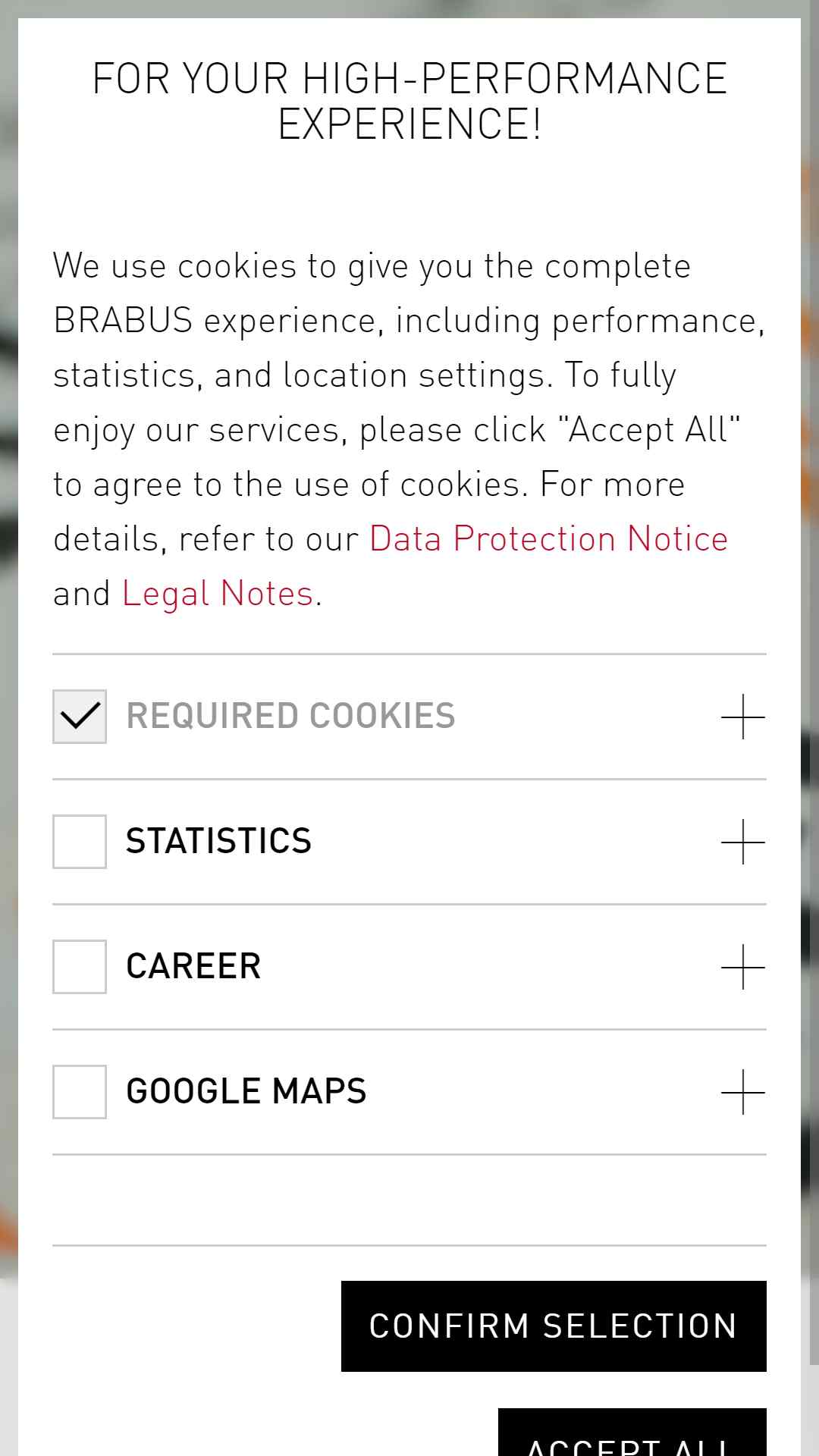Expand the Google Maps section
This screenshot has width=819, height=1456.
743,1092
